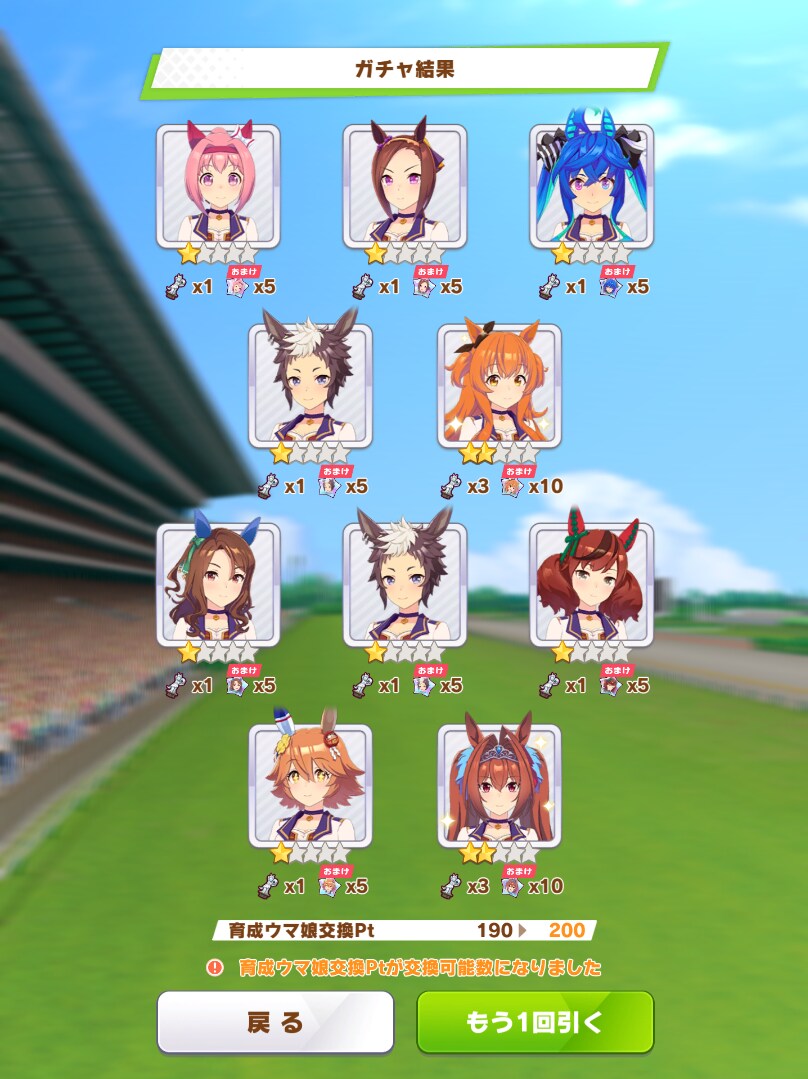Select the short orange-haired character with hair clips
The height and width of the screenshot is (1079, 808).
(x=310, y=786)
